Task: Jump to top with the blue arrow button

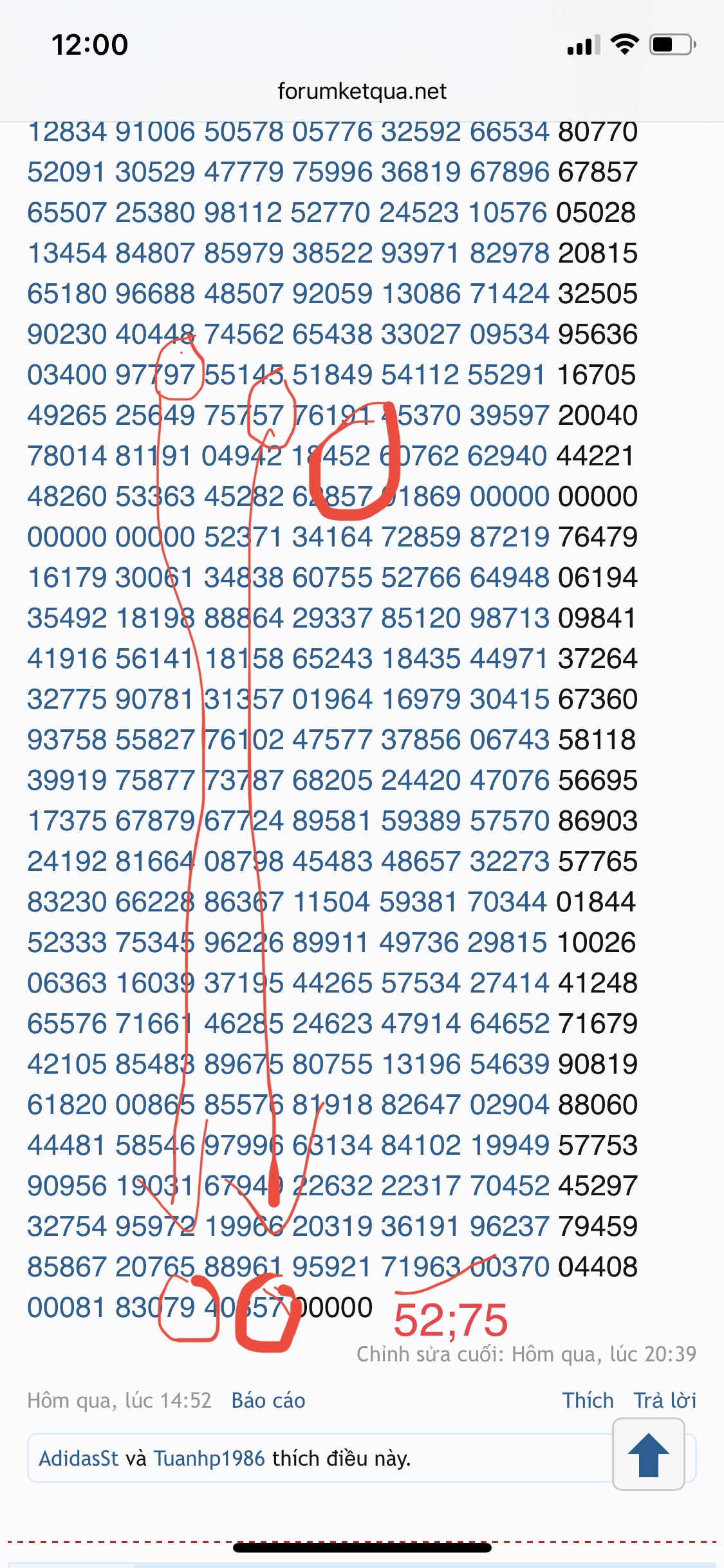Action: pyautogui.click(x=648, y=1455)
